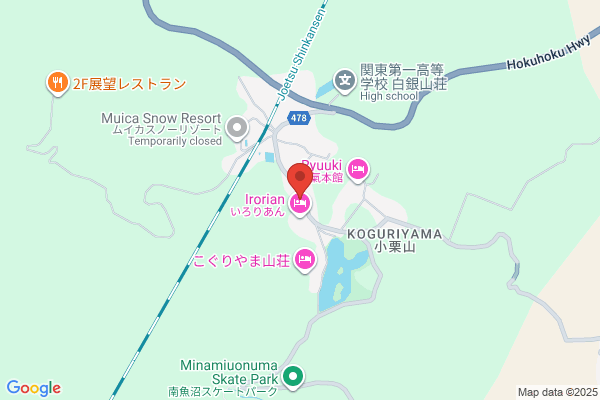The height and width of the screenshot is (400, 600).
Task: Tap the red location pin
Action: point(299,179)
